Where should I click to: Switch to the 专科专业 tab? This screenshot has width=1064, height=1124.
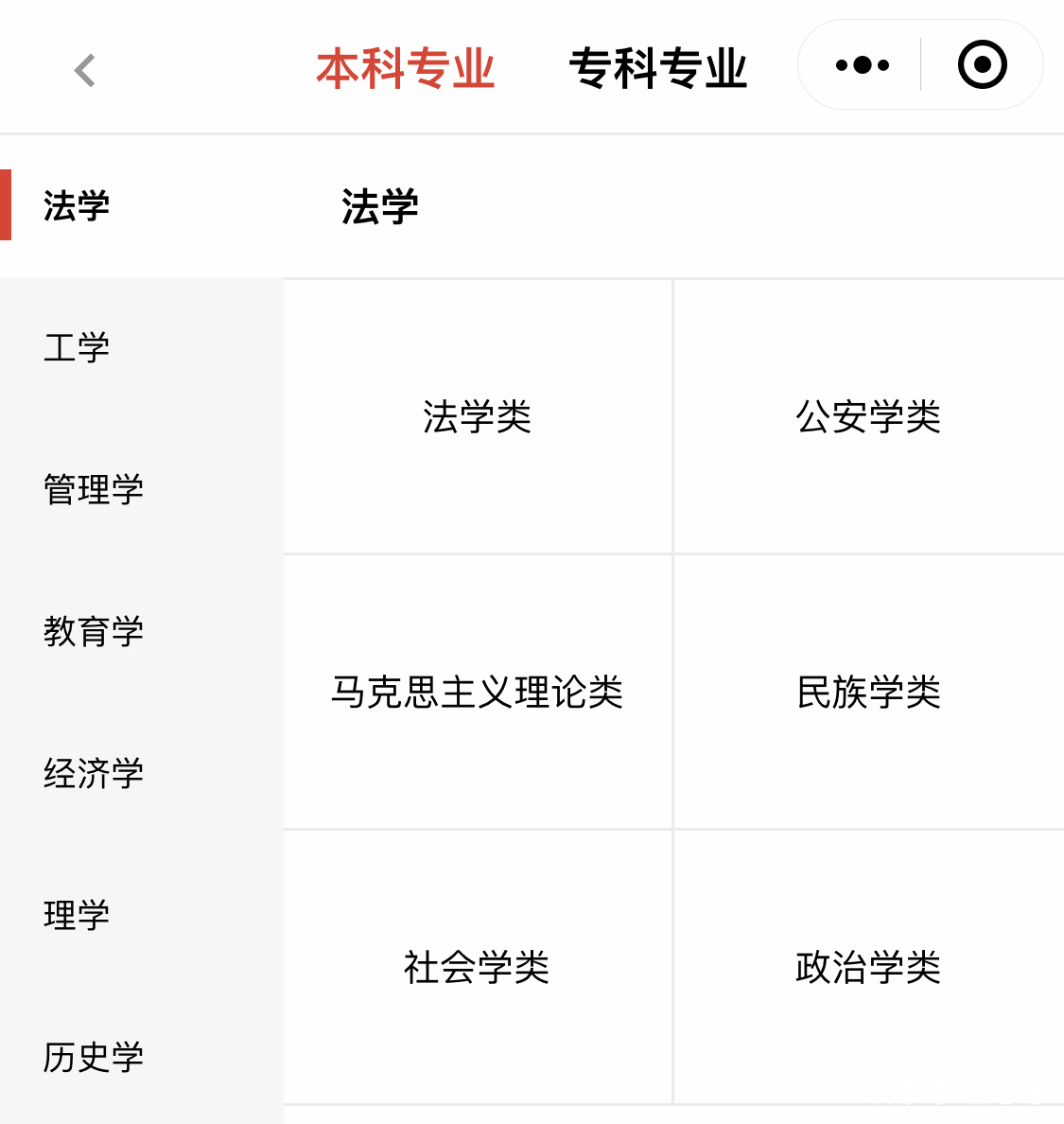tap(657, 69)
